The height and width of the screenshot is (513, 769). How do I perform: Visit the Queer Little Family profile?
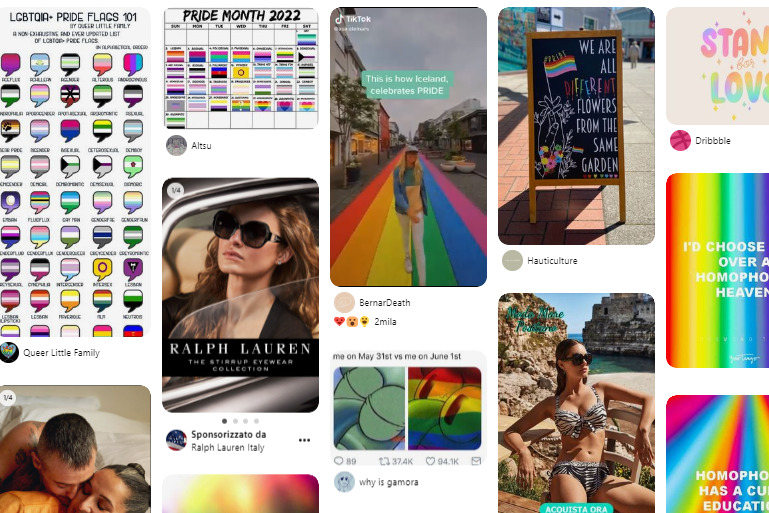click(x=61, y=353)
